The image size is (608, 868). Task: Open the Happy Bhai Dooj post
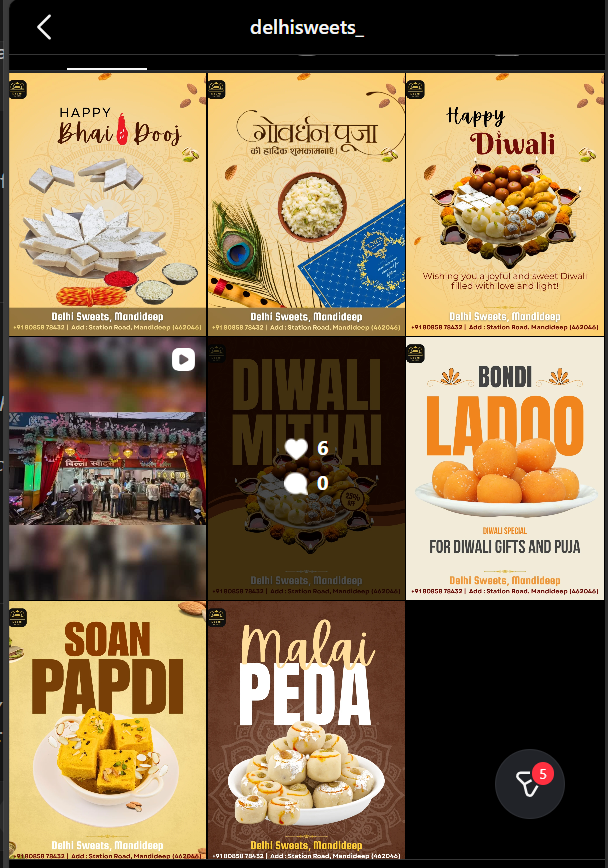[x=107, y=204]
